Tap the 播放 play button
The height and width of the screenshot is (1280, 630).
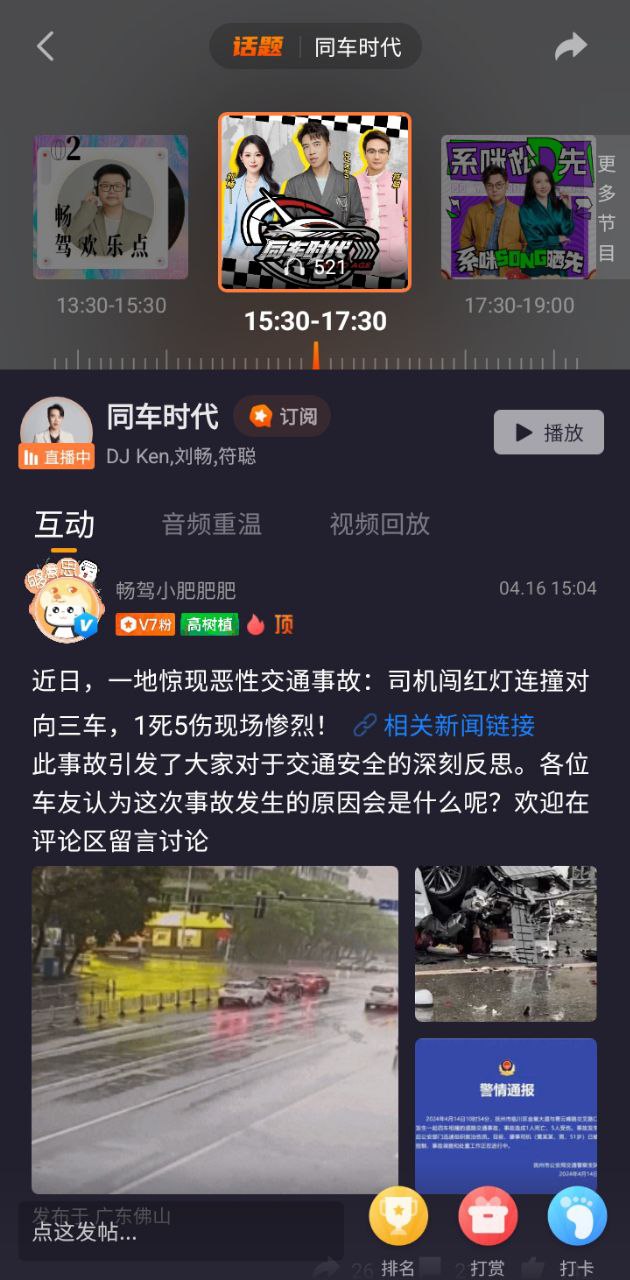point(548,432)
